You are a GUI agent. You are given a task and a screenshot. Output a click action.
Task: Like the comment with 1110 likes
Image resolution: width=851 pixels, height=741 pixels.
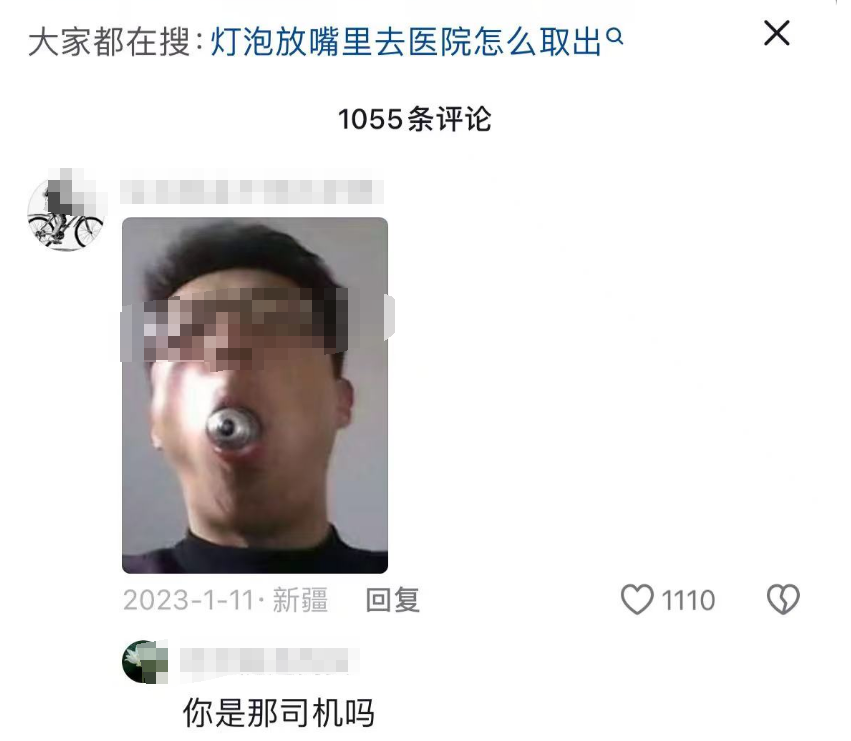637,600
